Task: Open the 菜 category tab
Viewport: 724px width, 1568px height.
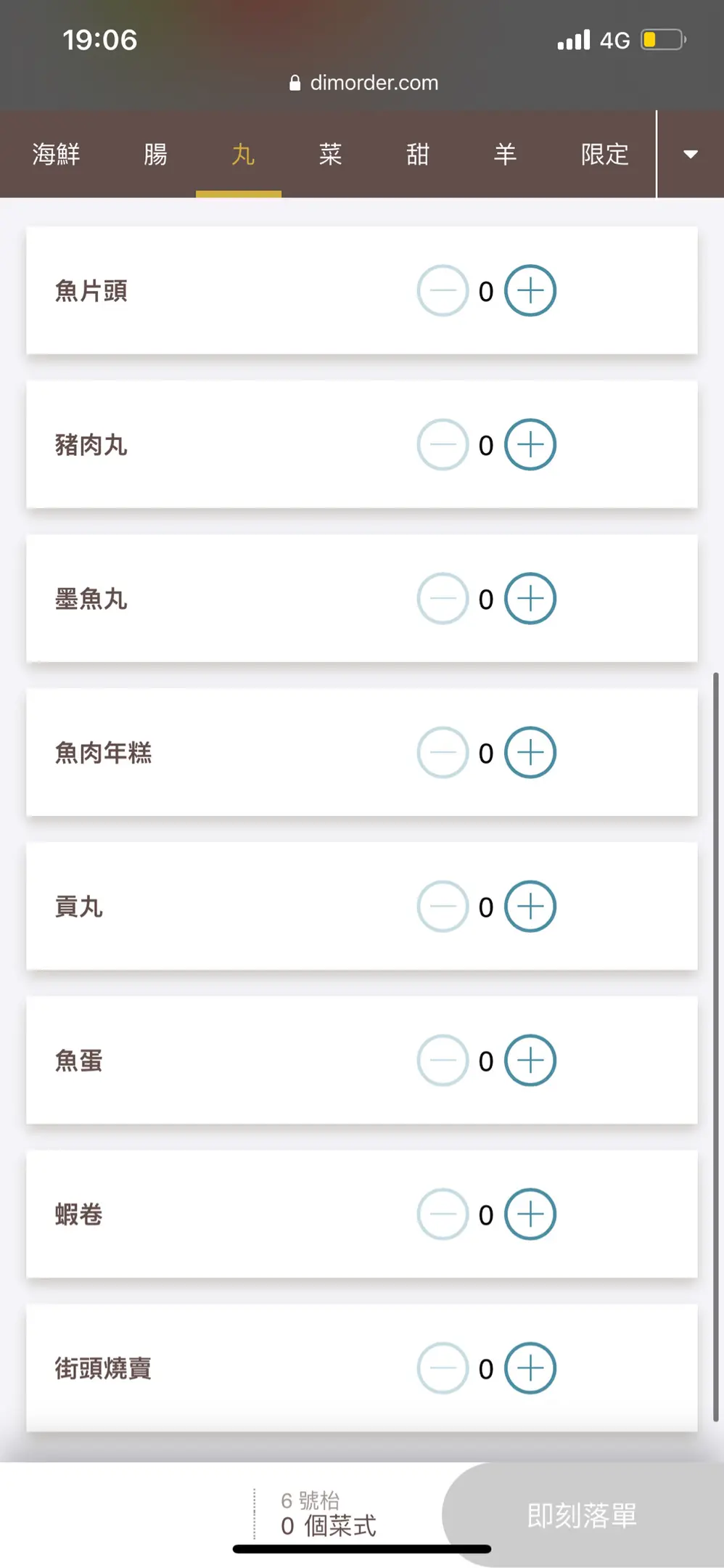Action: point(330,154)
